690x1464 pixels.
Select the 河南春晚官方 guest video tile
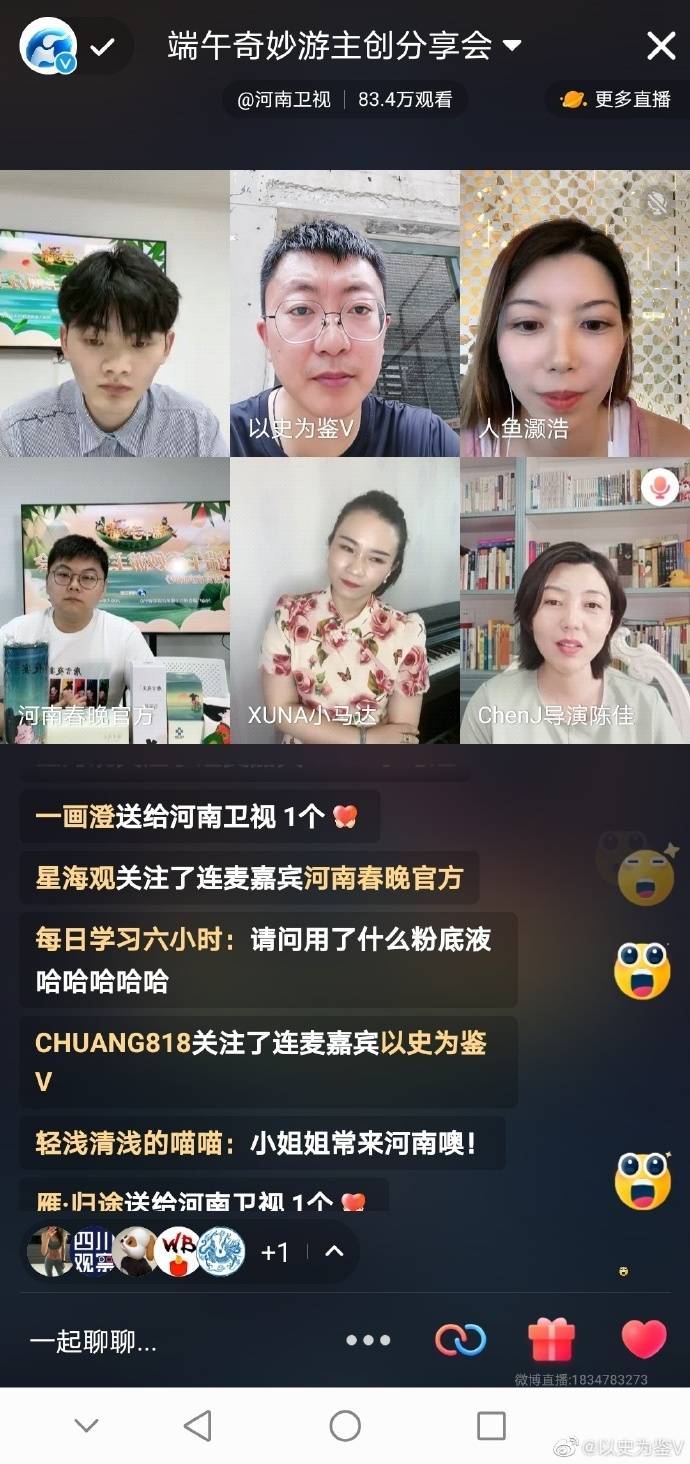[x=114, y=600]
